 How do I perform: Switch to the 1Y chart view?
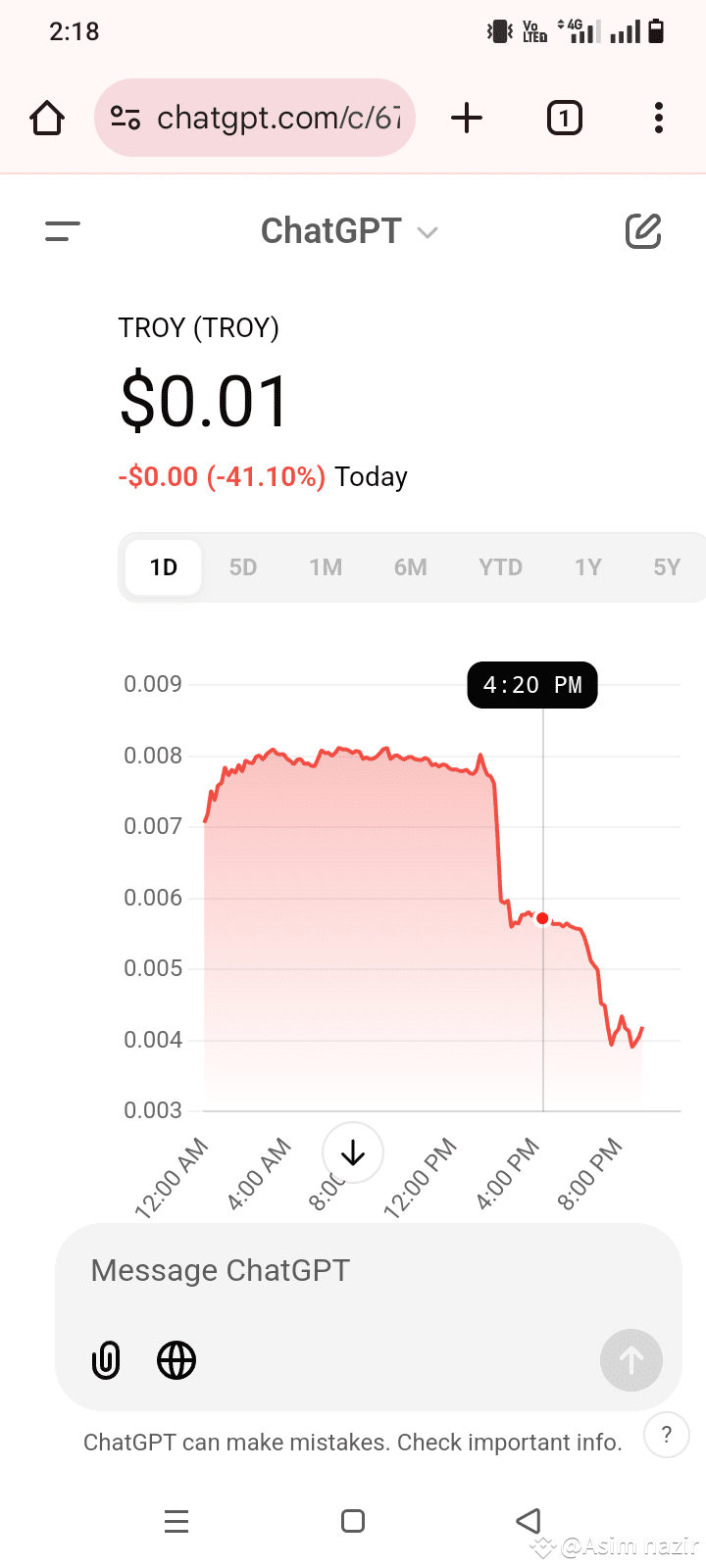point(587,566)
